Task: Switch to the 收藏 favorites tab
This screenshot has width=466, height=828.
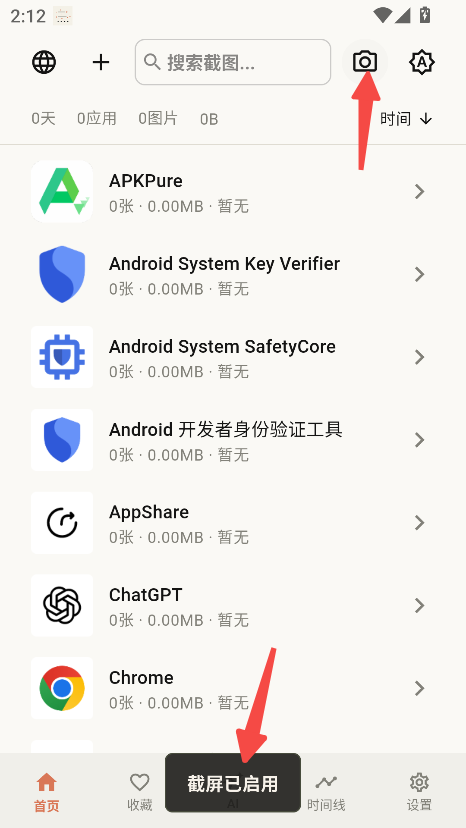Action: pyautogui.click(x=139, y=792)
